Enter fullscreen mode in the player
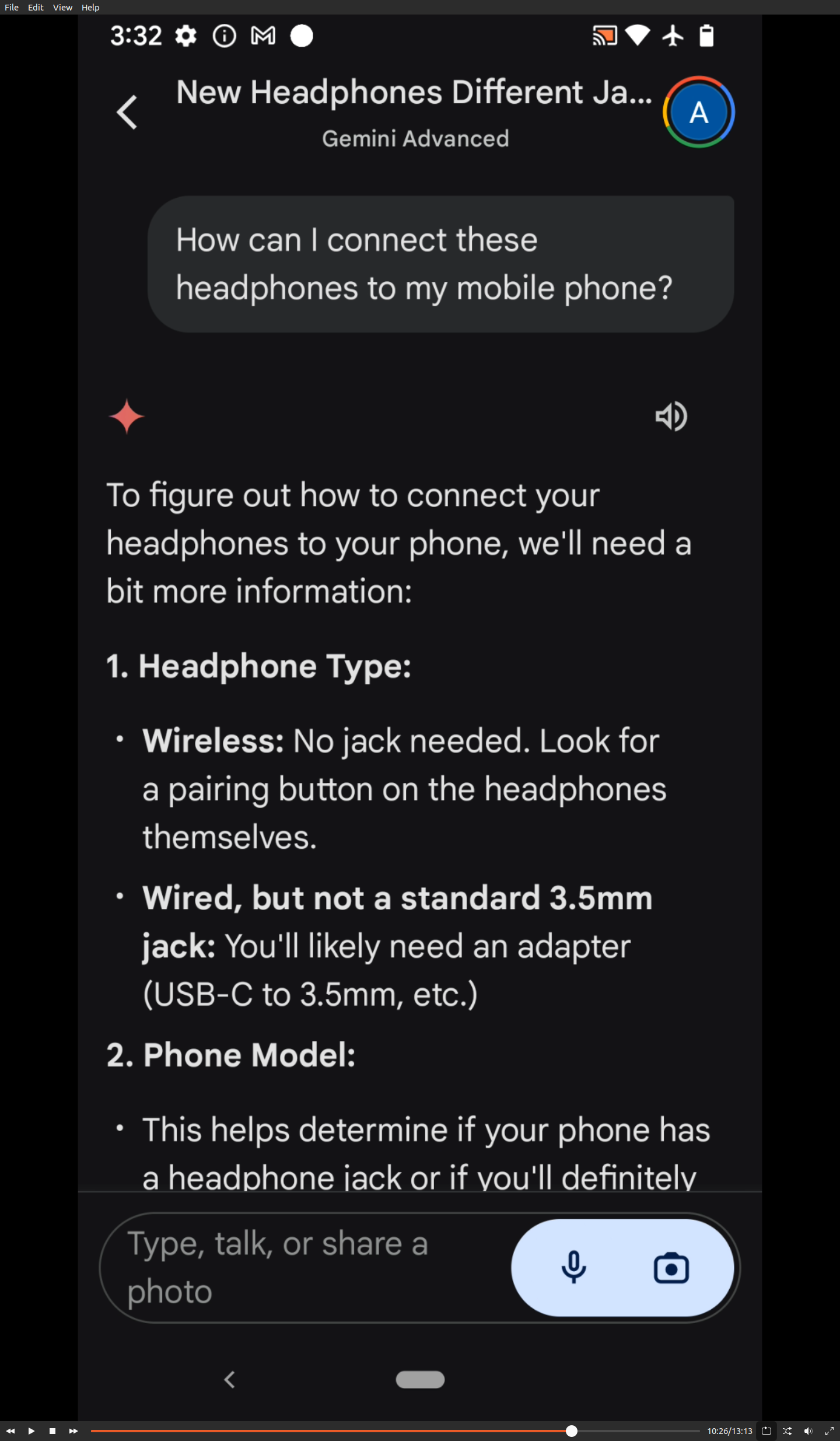This screenshot has width=840, height=1441. point(829,1431)
